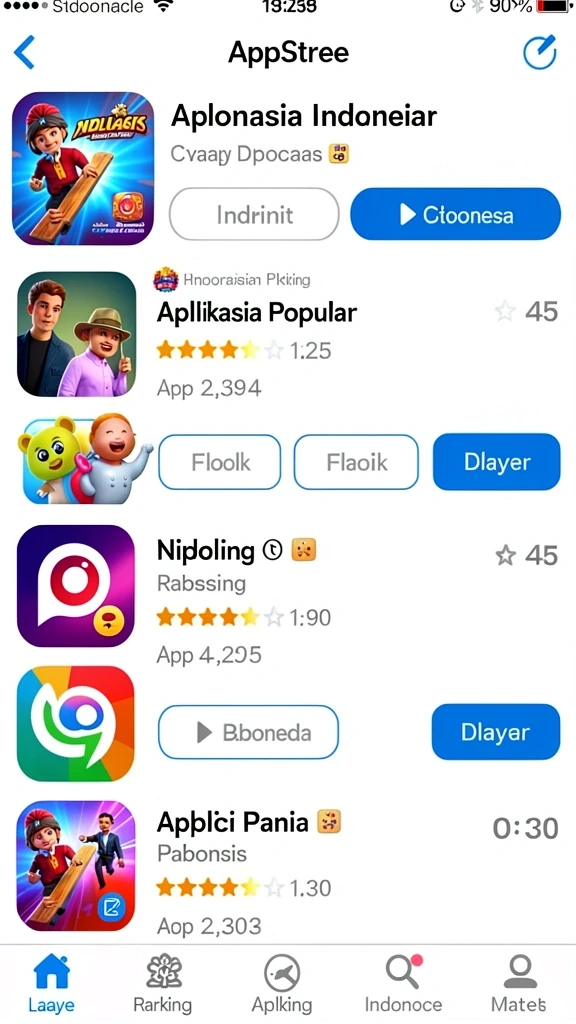Tap Dlayer next to the Flaoik button
576x1024 pixels.
click(x=496, y=462)
